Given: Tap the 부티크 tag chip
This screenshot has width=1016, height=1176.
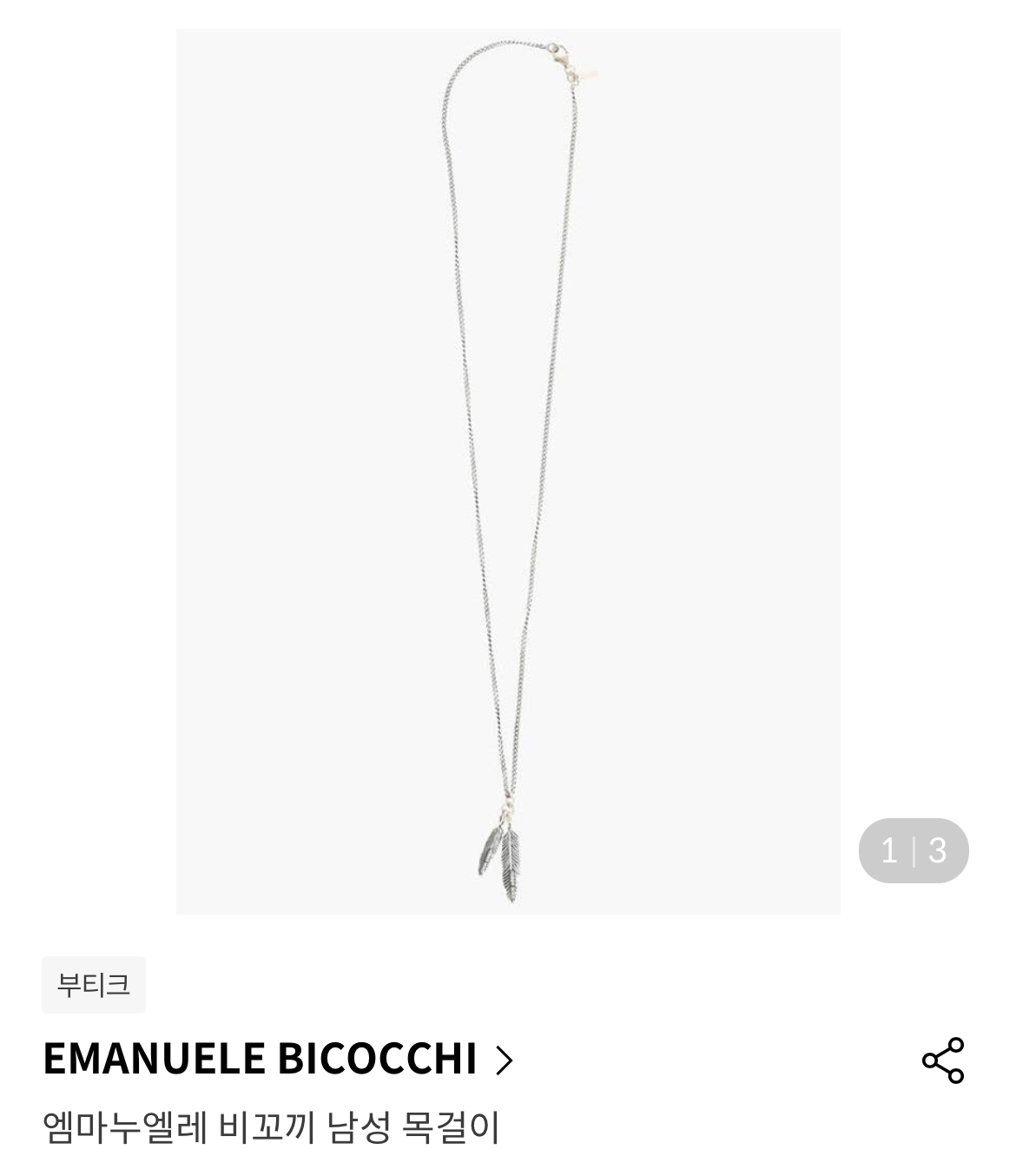Looking at the screenshot, I should [94, 985].
